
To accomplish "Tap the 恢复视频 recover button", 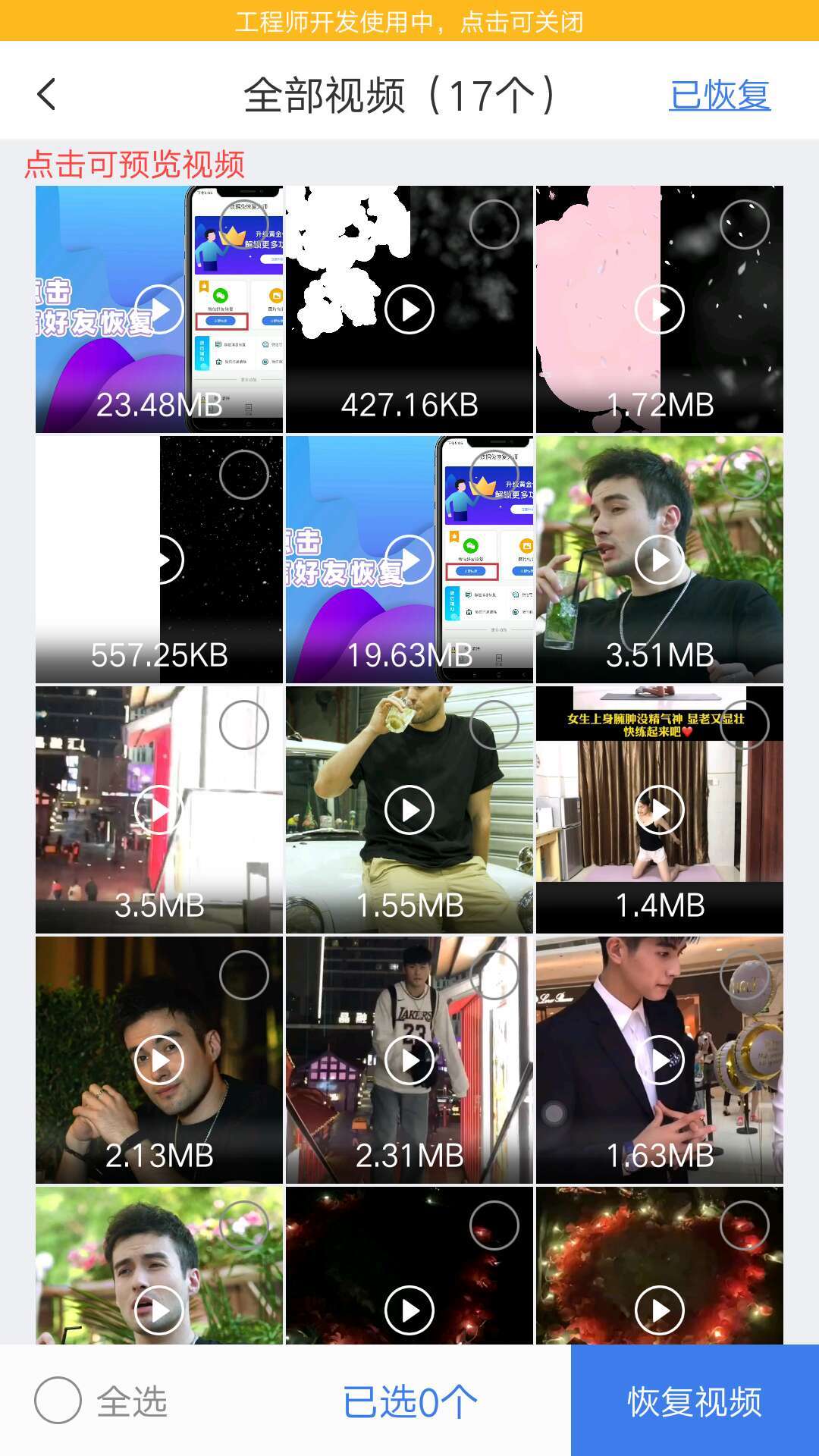I will point(694,1401).
